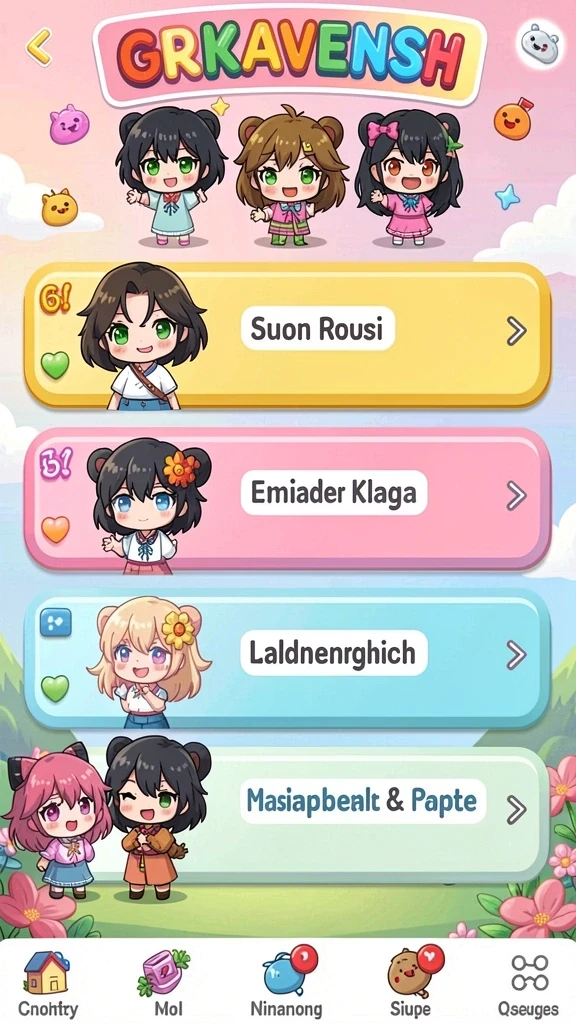The image size is (576, 1024).
Task: Open the Laldnenrghich card
Action: click(287, 658)
